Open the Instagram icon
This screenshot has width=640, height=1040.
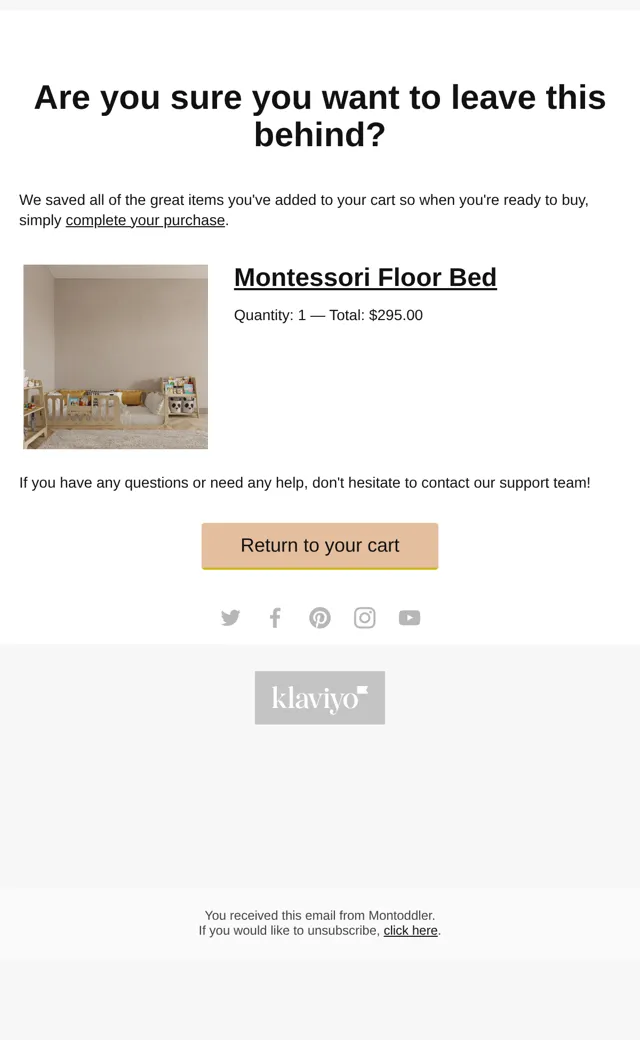tap(365, 618)
